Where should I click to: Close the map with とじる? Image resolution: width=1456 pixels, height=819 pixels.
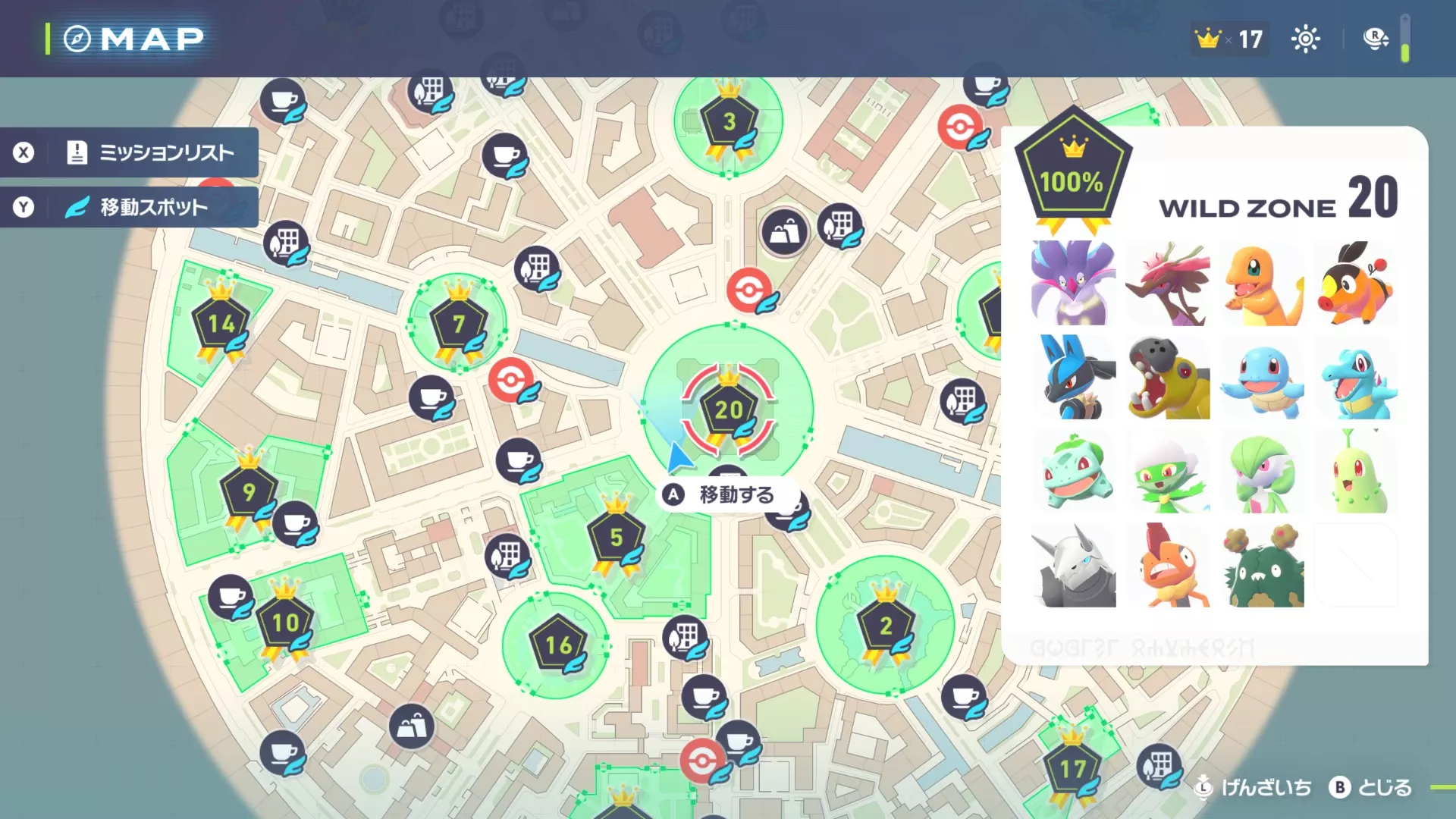tap(1371, 788)
